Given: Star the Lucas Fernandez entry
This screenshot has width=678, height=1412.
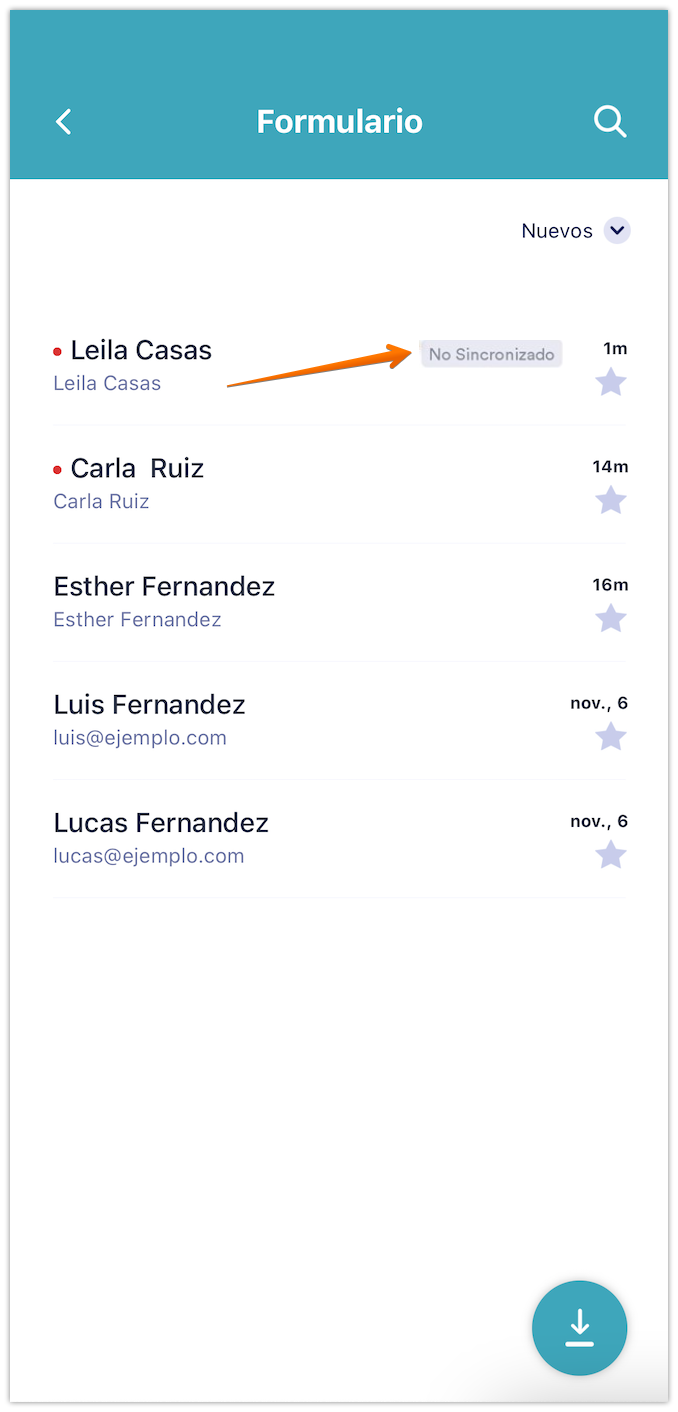Looking at the screenshot, I should [611, 855].
